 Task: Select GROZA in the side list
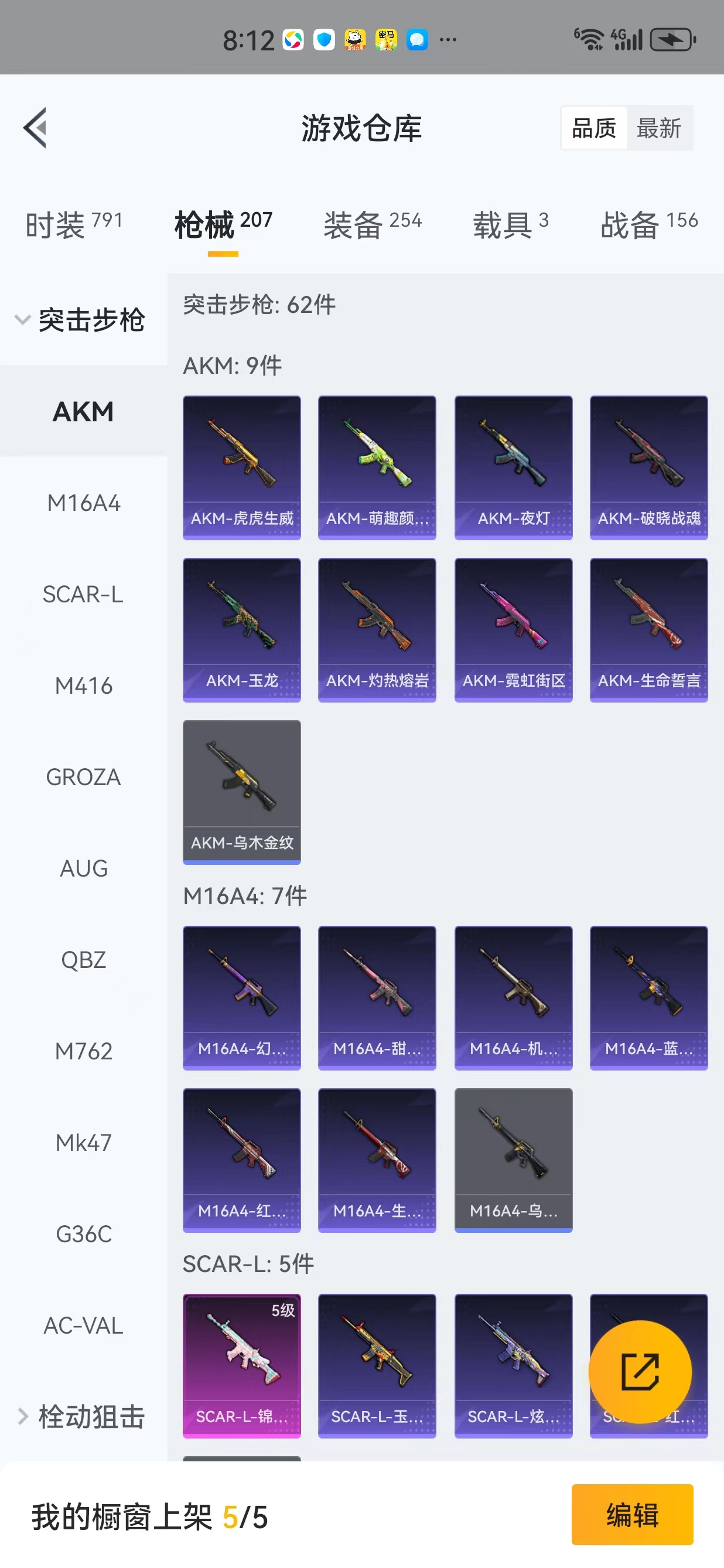coord(83,778)
